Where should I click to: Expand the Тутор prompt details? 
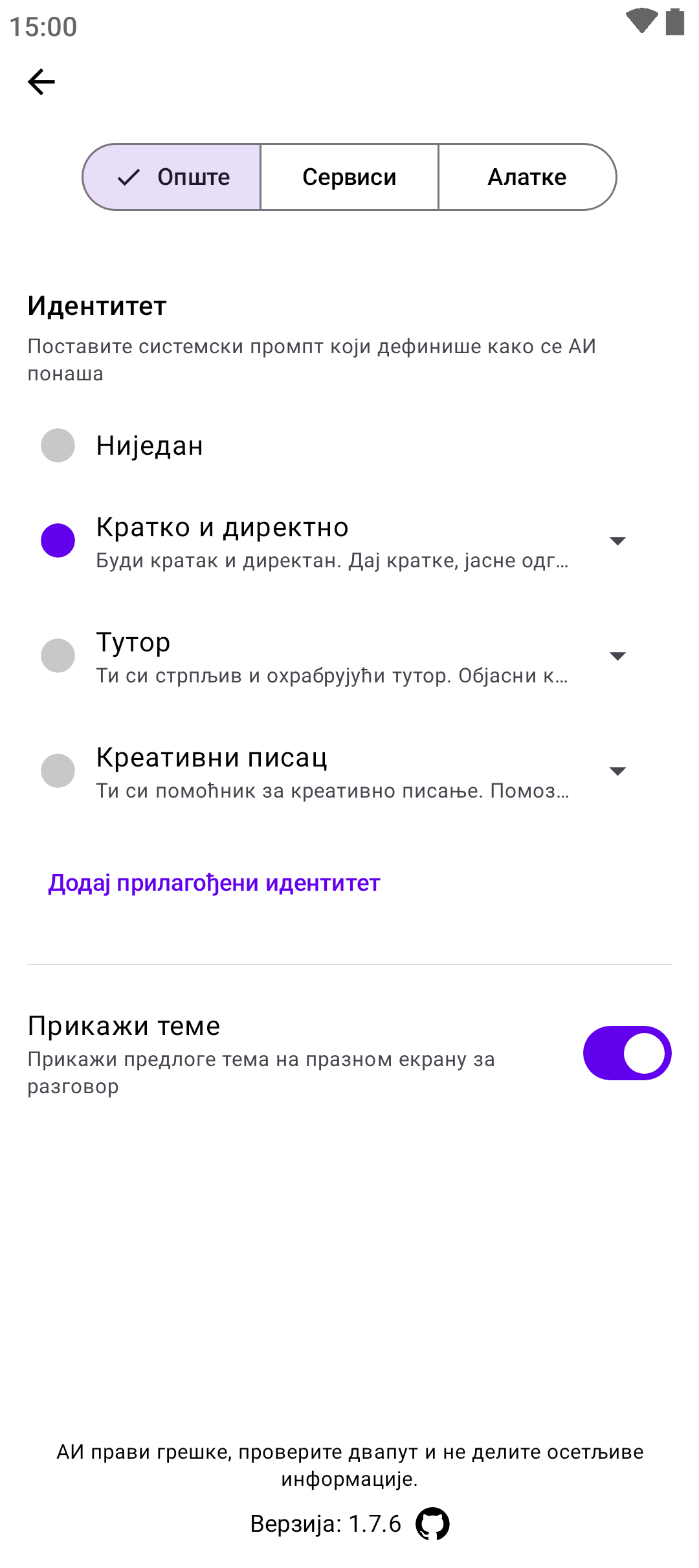click(x=617, y=656)
